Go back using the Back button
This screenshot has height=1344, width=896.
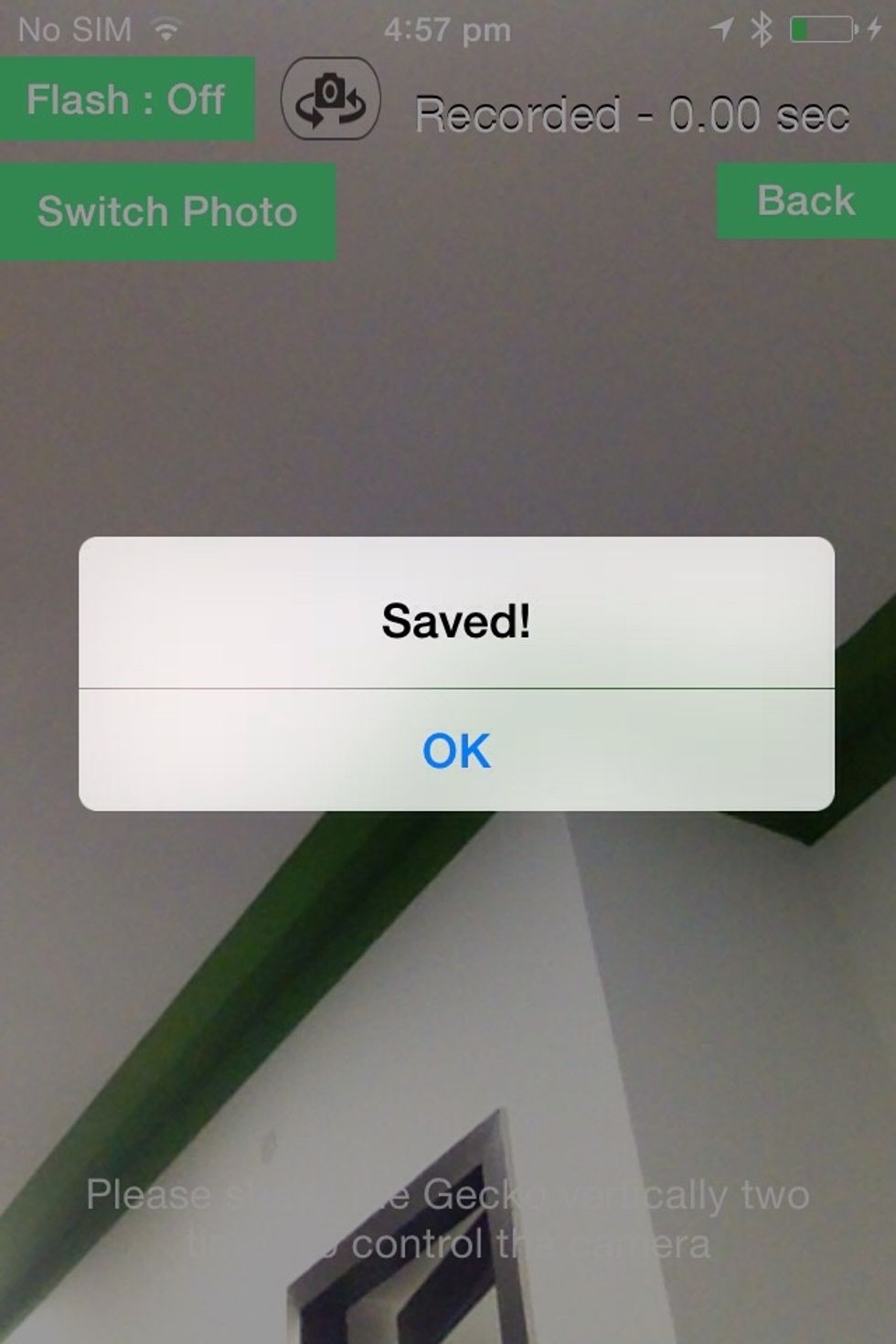[x=805, y=201]
